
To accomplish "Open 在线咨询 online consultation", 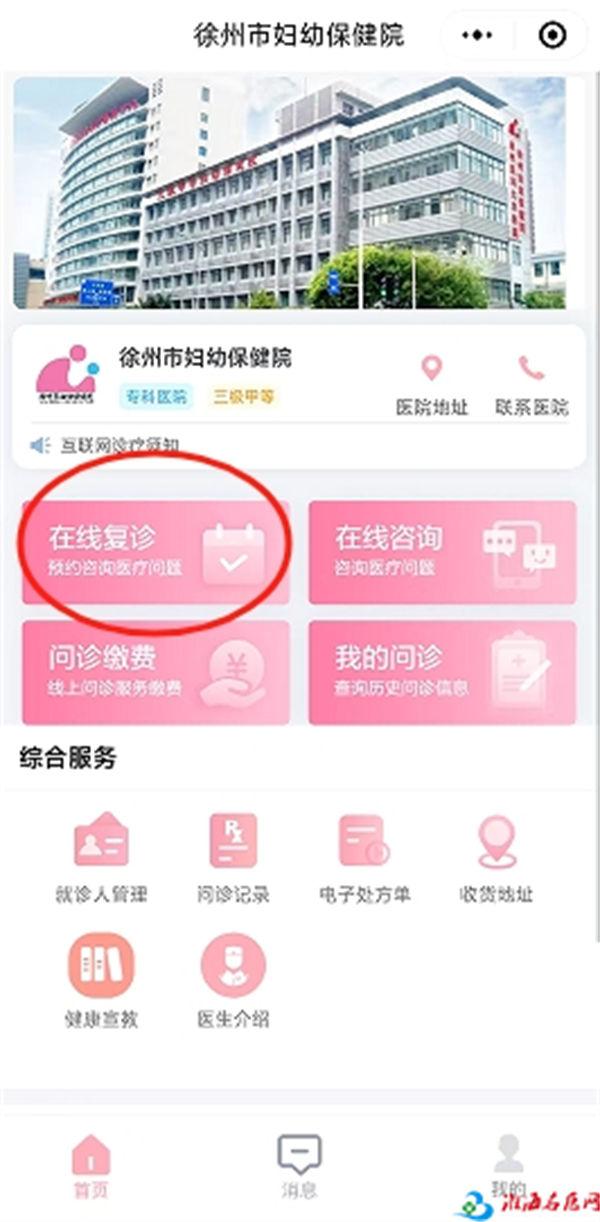I will (x=442, y=553).
